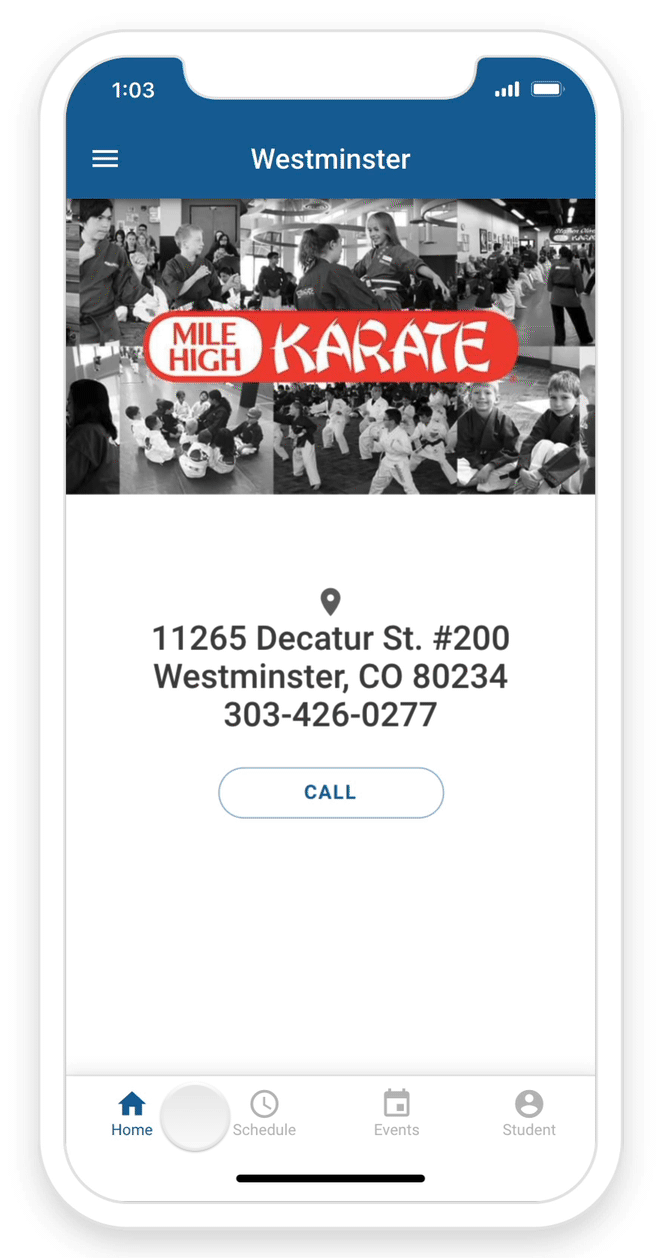Image resolution: width=668 pixels, height=1258 pixels.
Task: Open the Events tab
Action: pos(396,1114)
